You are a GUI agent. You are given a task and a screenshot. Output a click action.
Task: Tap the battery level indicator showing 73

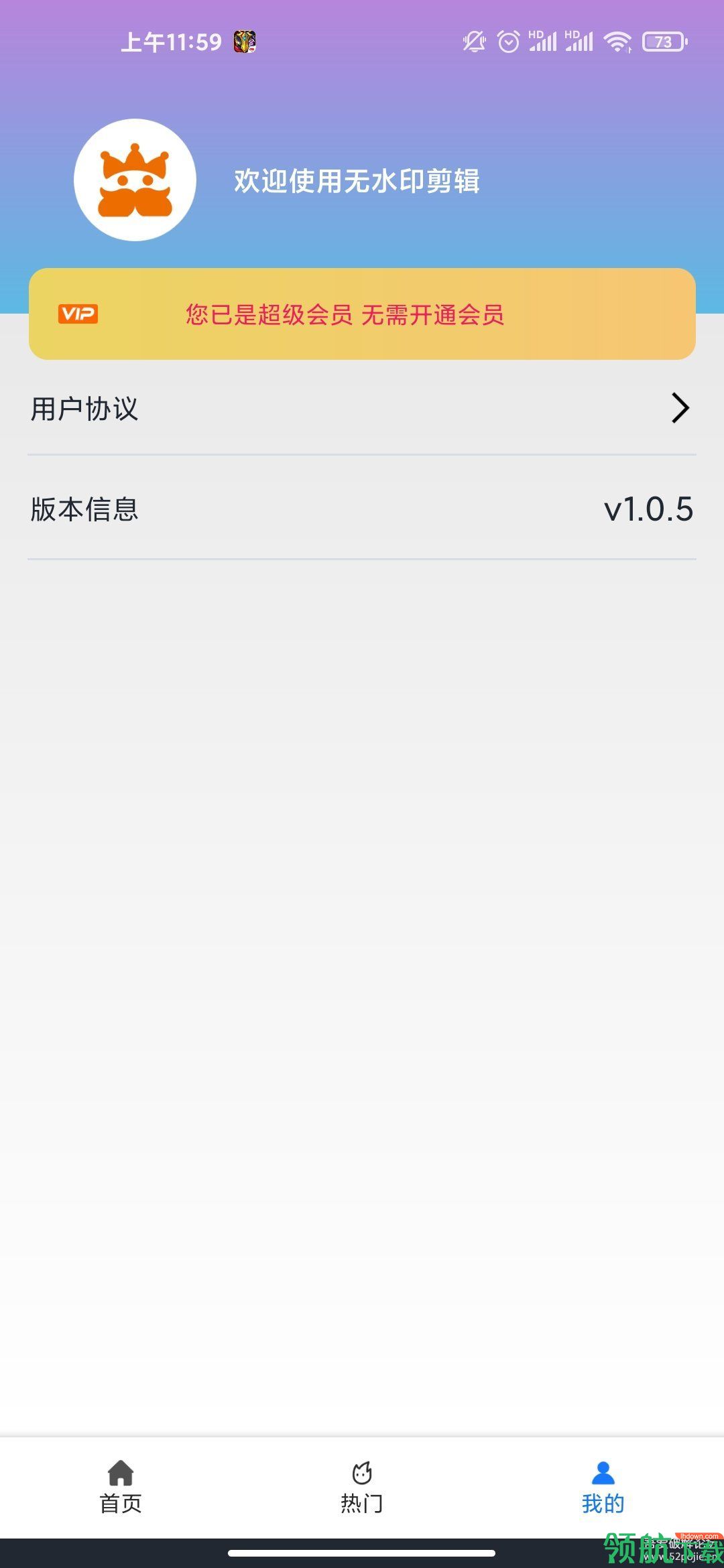pyautogui.click(x=662, y=42)
